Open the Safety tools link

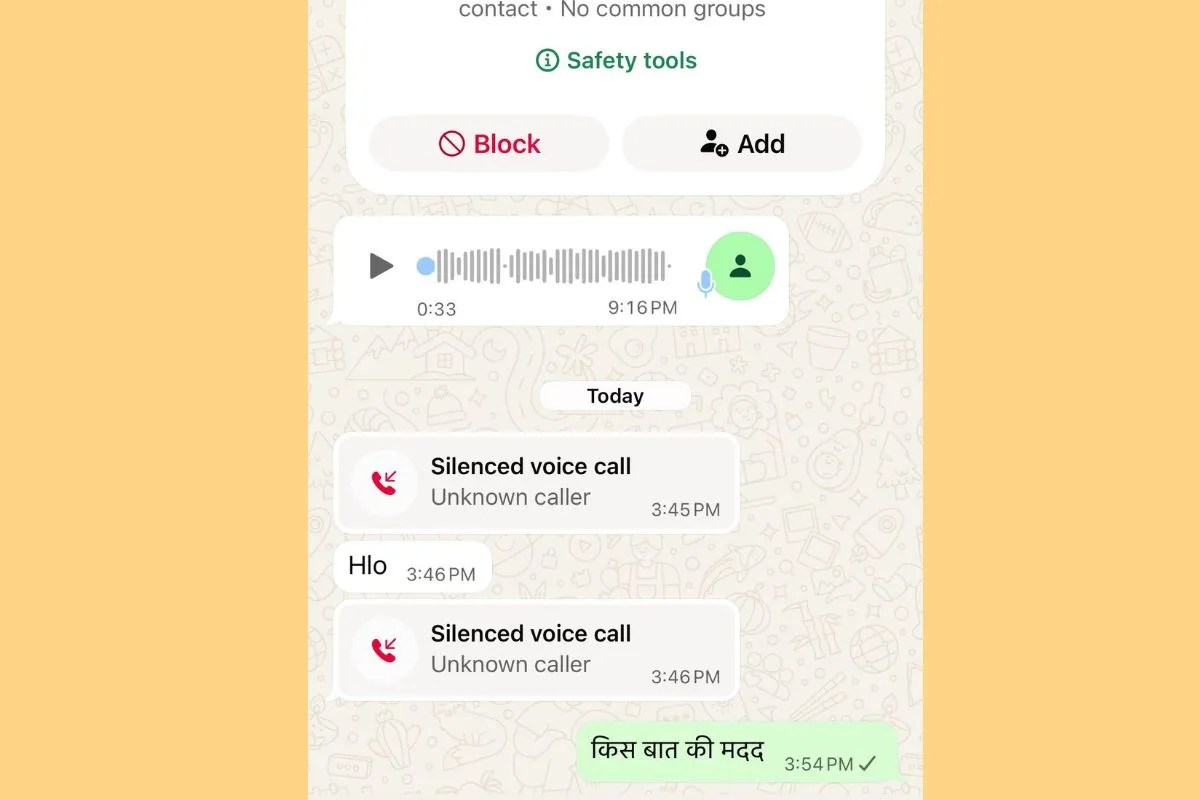tap(616, 61)
